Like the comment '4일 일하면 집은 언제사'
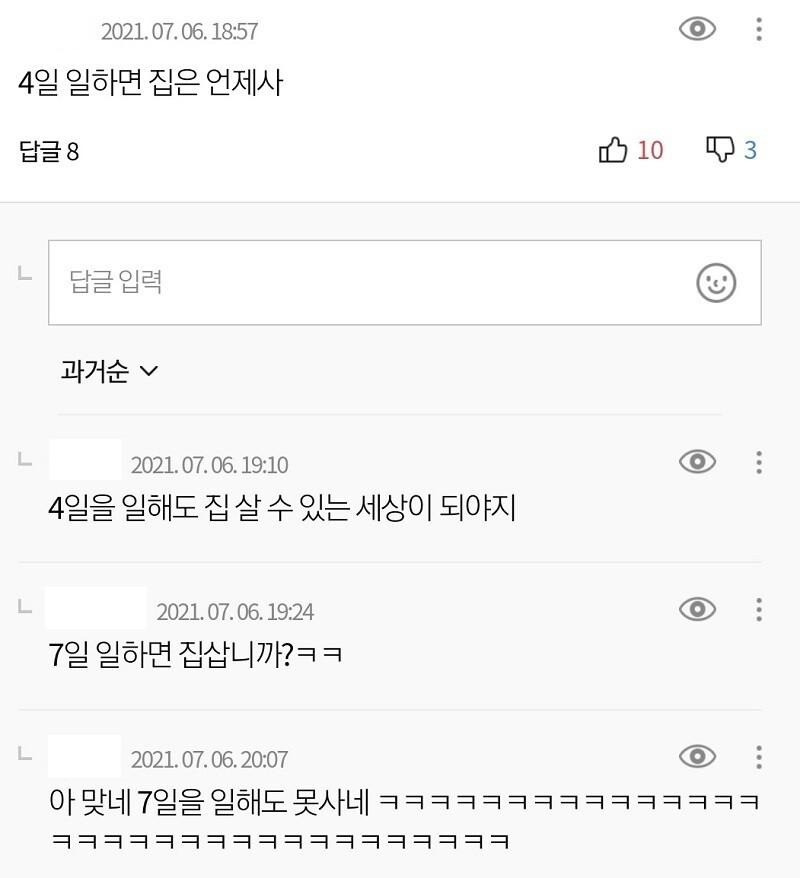The height and width of the screenshot is (878, 800). click(x=613, y=150)
